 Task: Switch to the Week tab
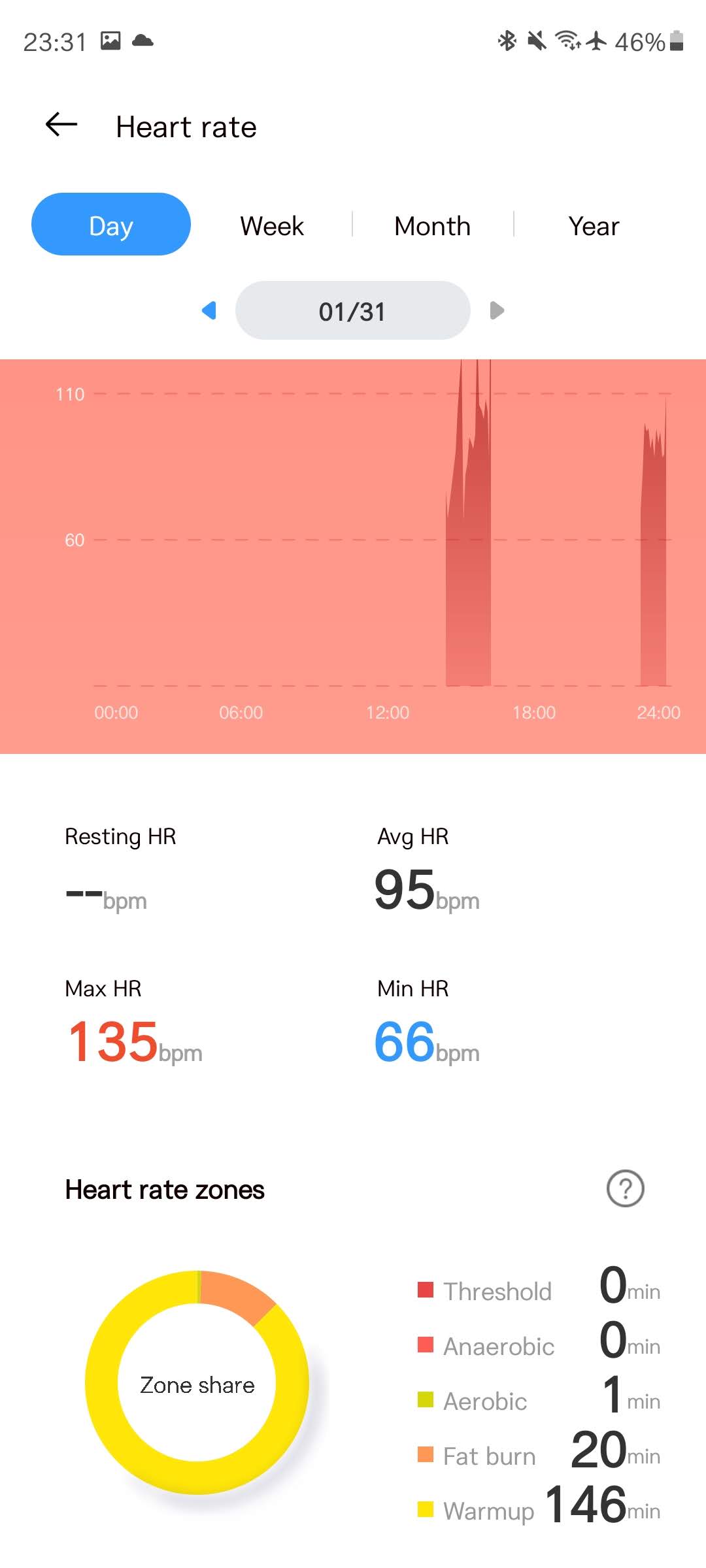pos(272,226)
